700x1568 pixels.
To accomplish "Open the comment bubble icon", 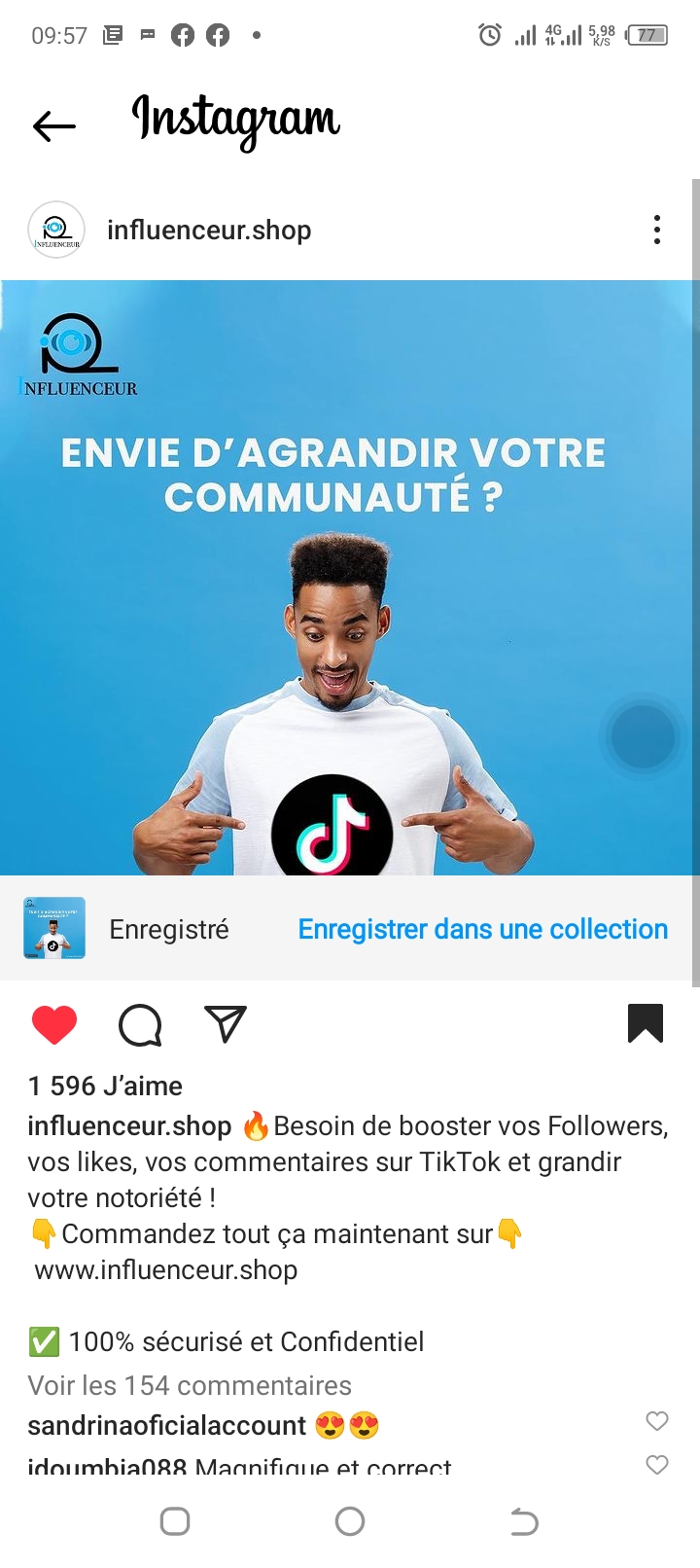I will [140, 1024].
